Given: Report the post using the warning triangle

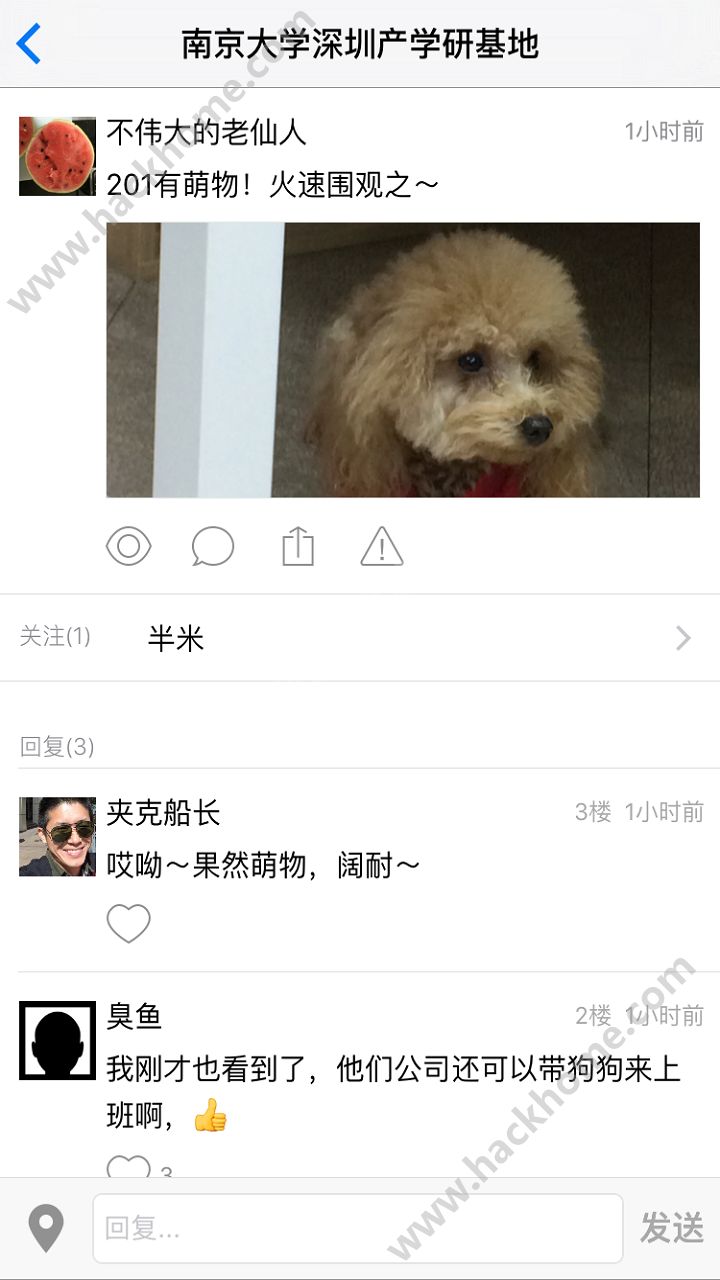Looking at the screenshot, I should 382,546.
